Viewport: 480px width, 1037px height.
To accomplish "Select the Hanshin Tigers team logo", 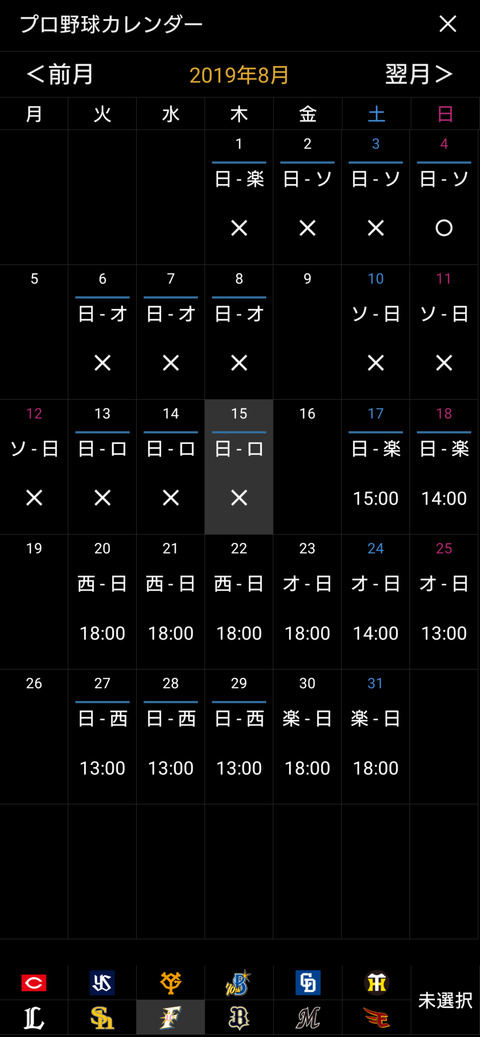I will click(376, 983).
